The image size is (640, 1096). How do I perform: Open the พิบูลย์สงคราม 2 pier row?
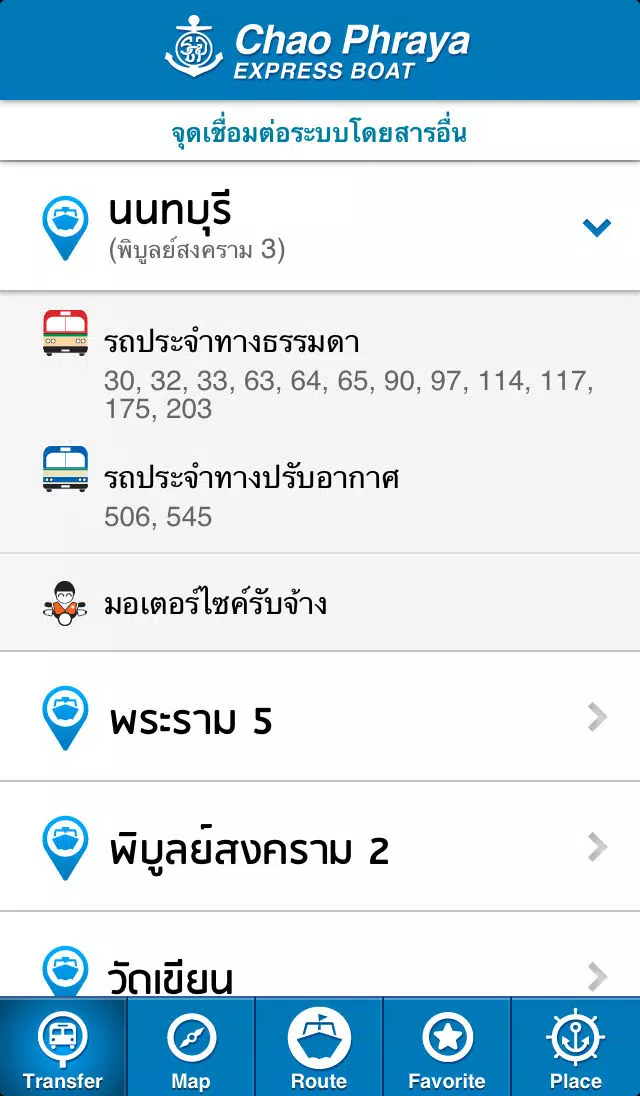pyautogui.click(x=320, y=846)
